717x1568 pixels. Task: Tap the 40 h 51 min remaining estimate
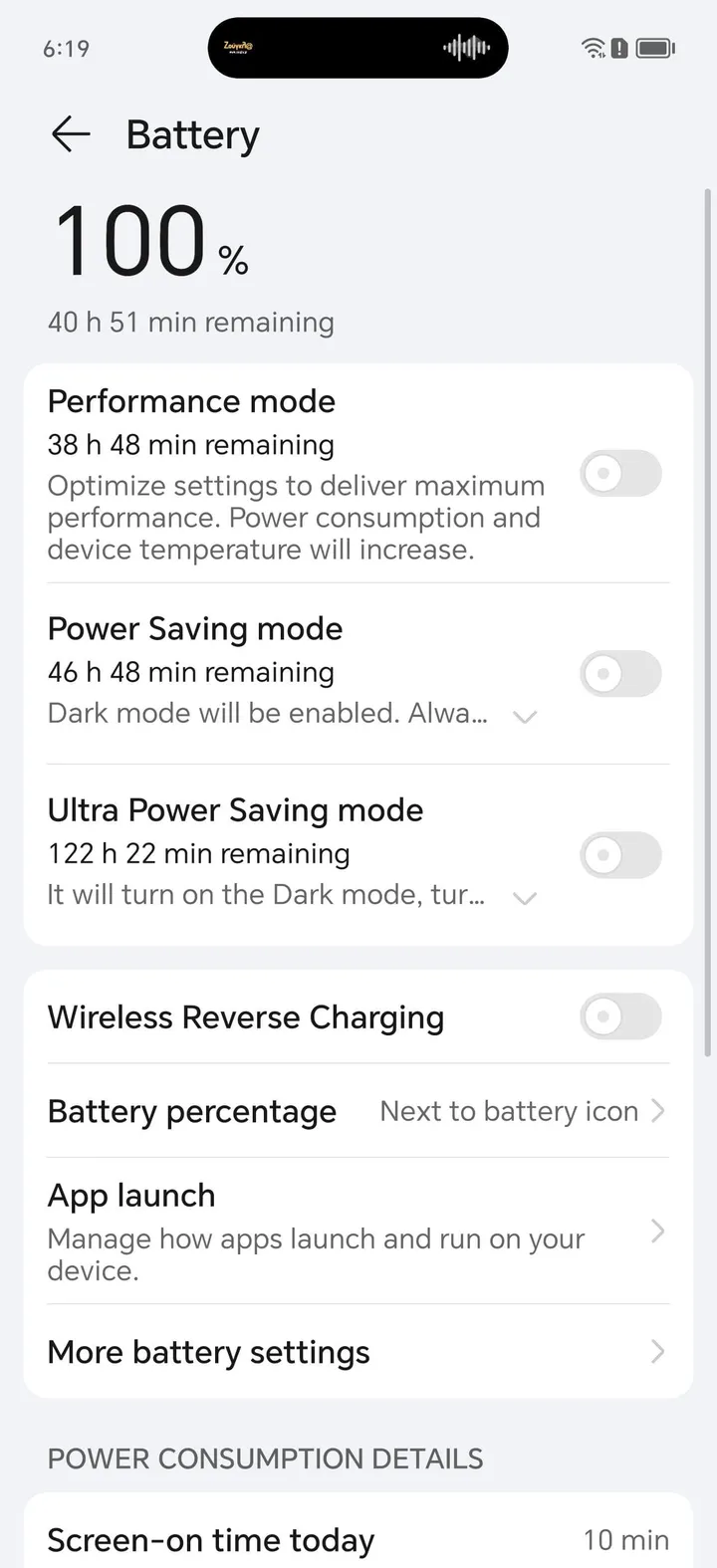pos(190,322)
